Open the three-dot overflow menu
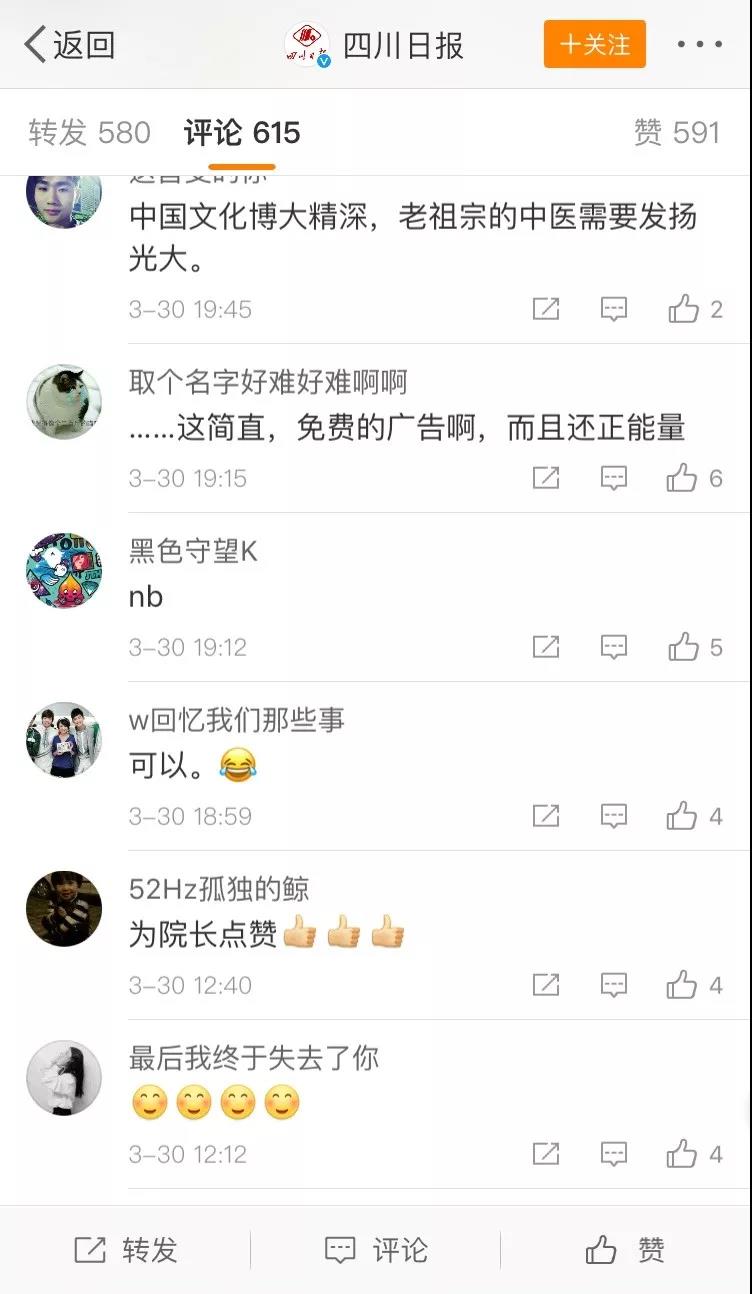Image resolution: width=752 pixels, height=1294 pixels. (x=699, y=45)
